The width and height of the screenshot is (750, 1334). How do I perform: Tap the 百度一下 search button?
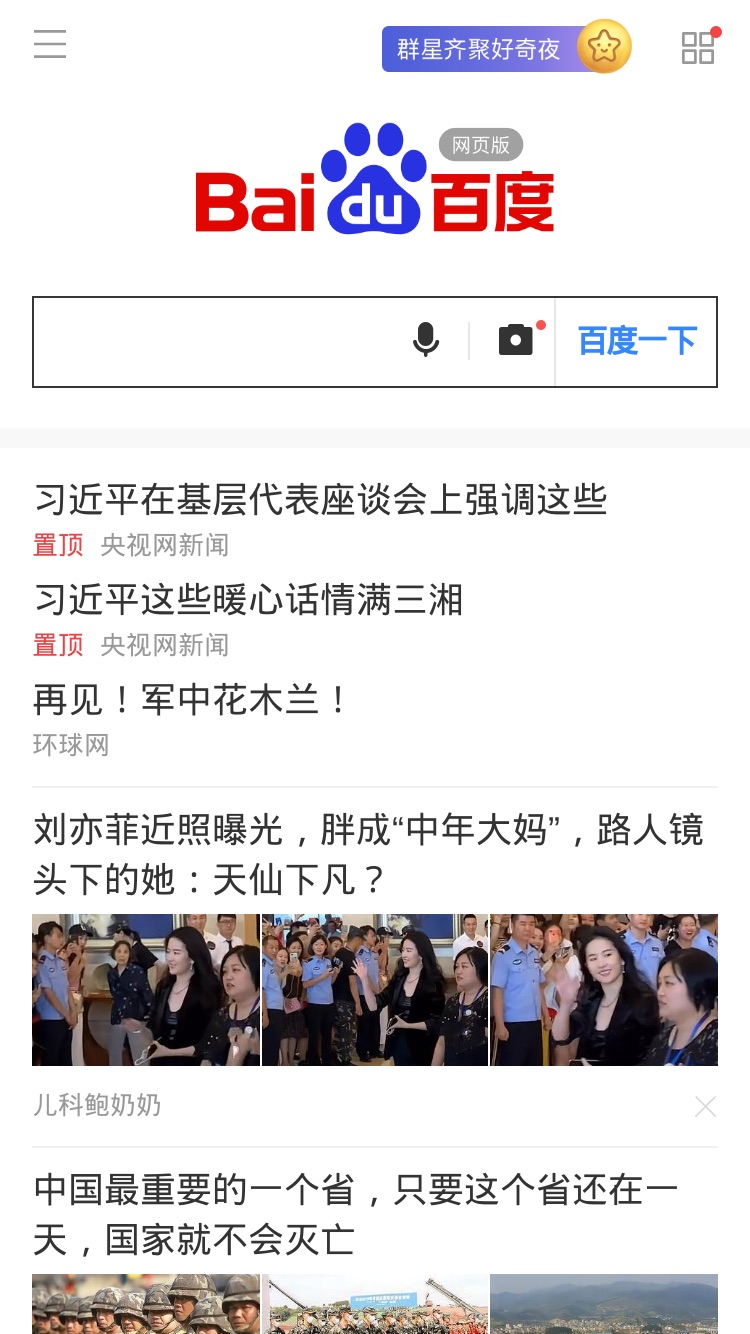click(x=637, y=342)
